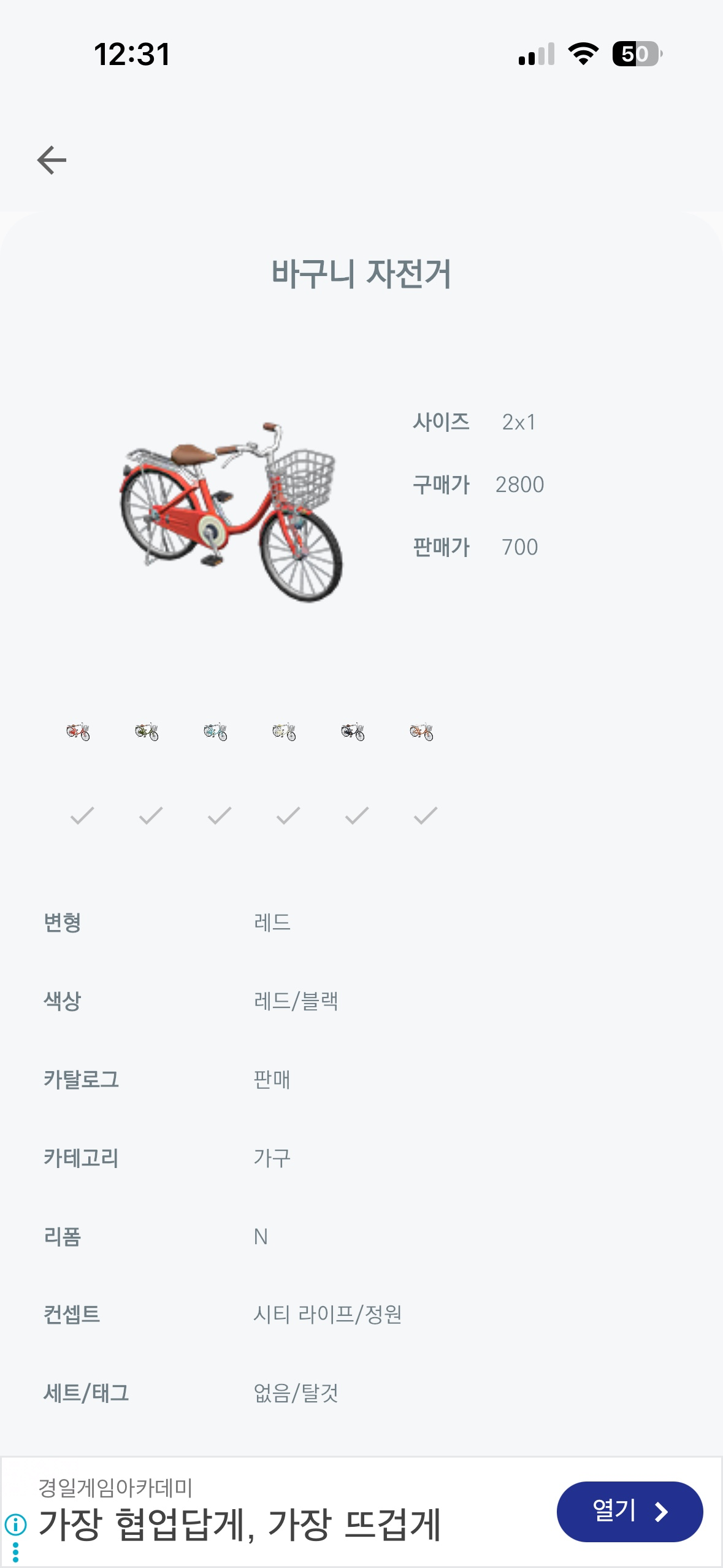The height and width of the screenshot is (1568, 723).
Task: Choose the green bicycle variant
Action: click(147, 731)
